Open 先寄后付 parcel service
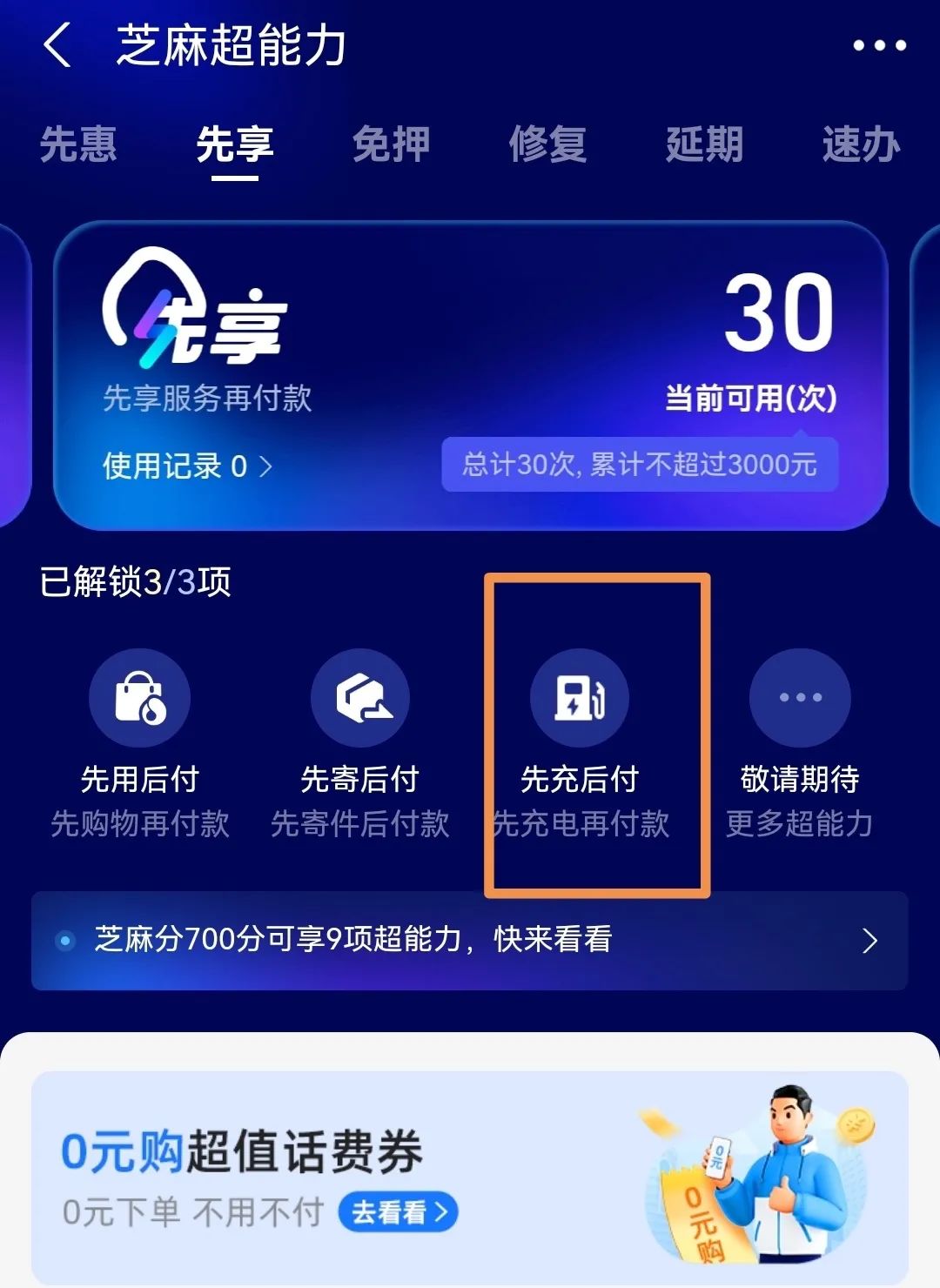 coord(360,698)
